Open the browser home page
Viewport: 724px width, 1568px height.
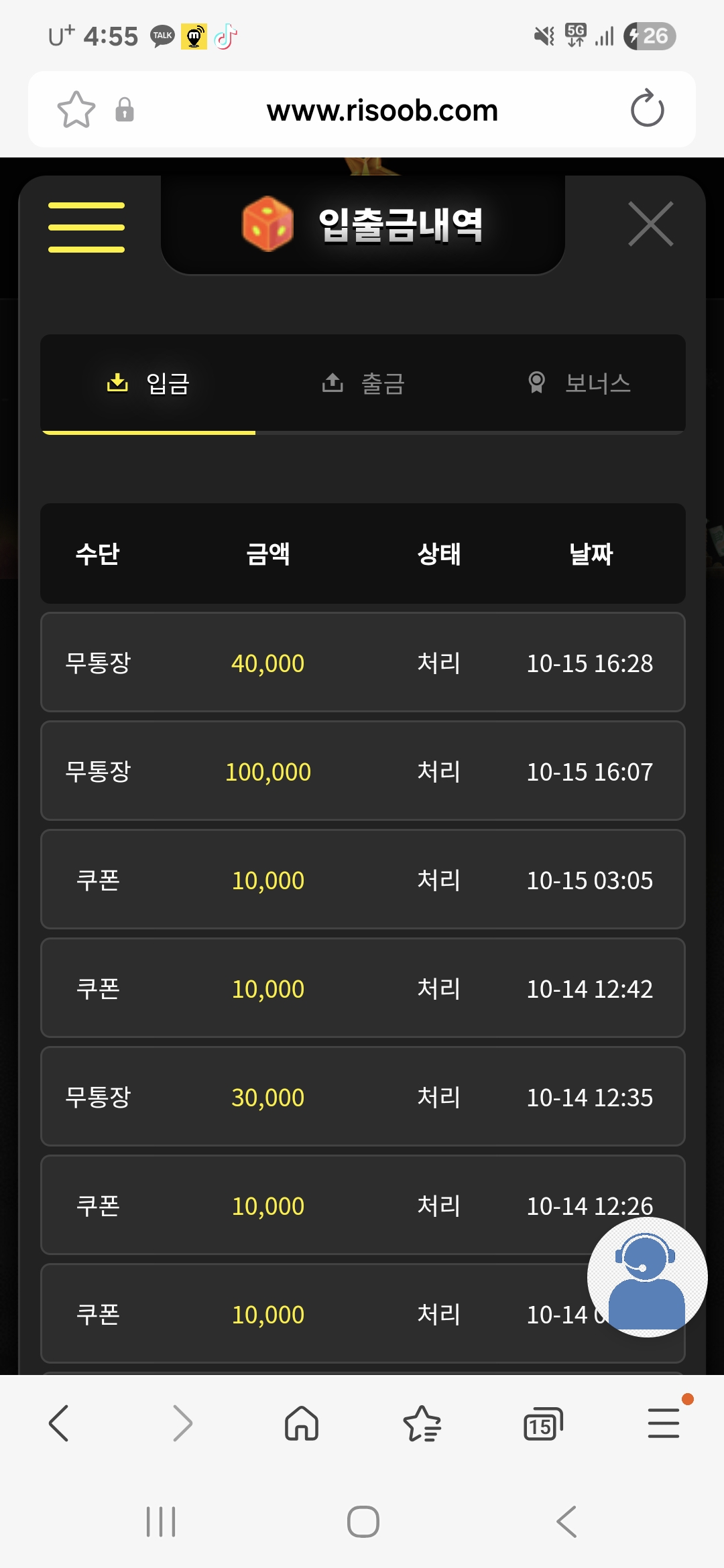click(x=302, y=1423)
